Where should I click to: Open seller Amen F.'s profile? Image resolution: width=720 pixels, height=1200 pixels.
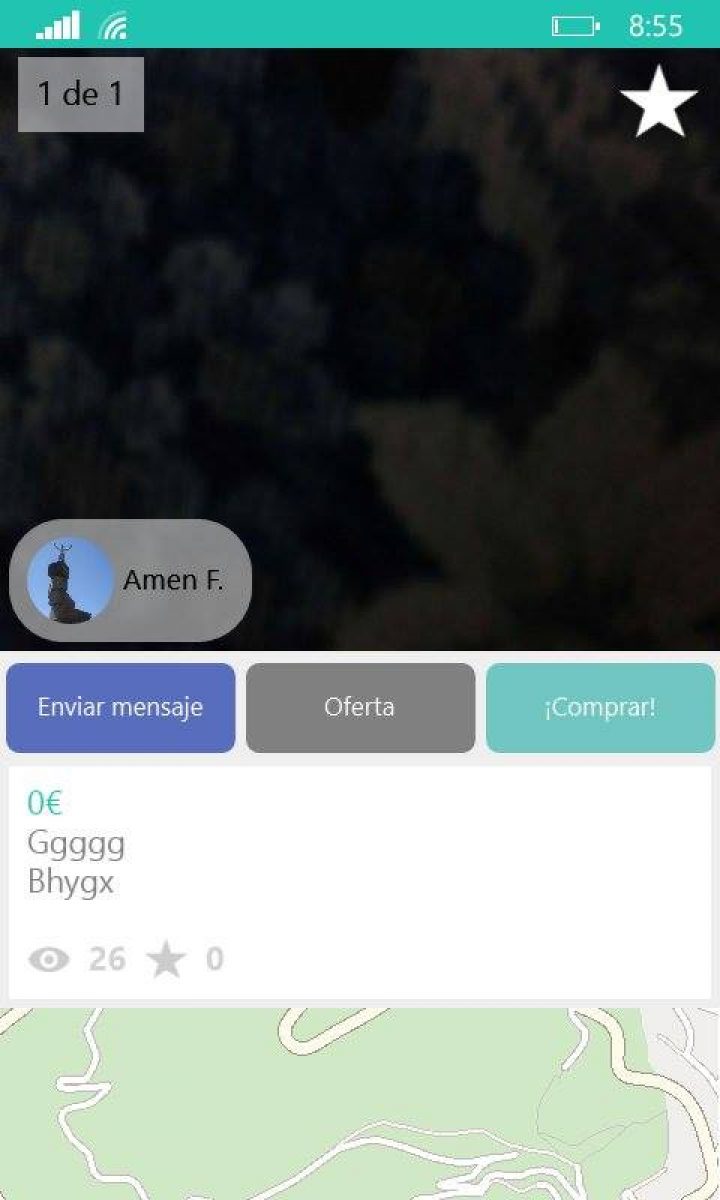coord(130,580)
